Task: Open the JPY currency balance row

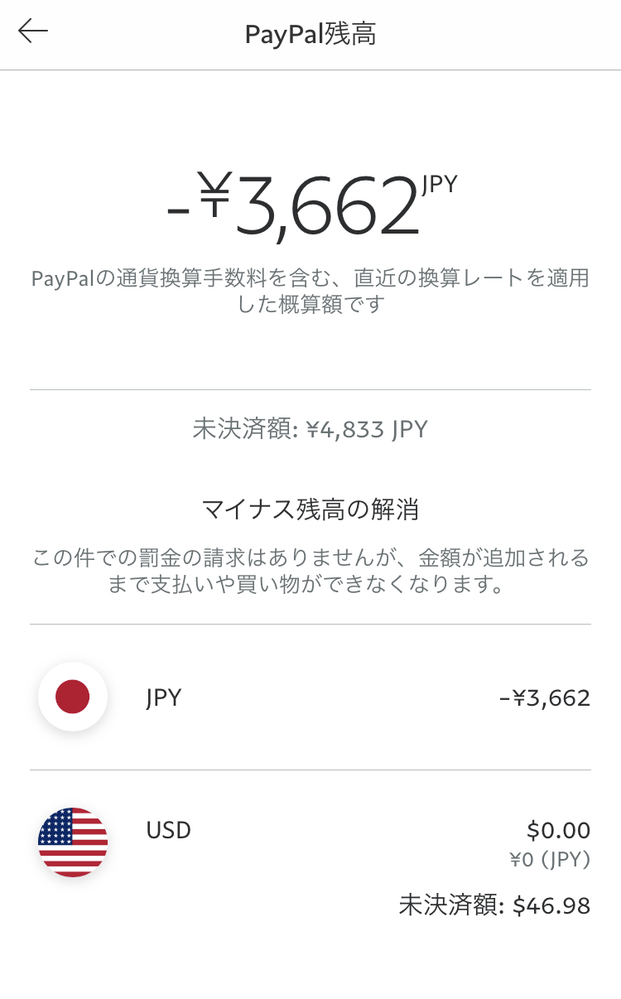Action: (x=310, y=698)
